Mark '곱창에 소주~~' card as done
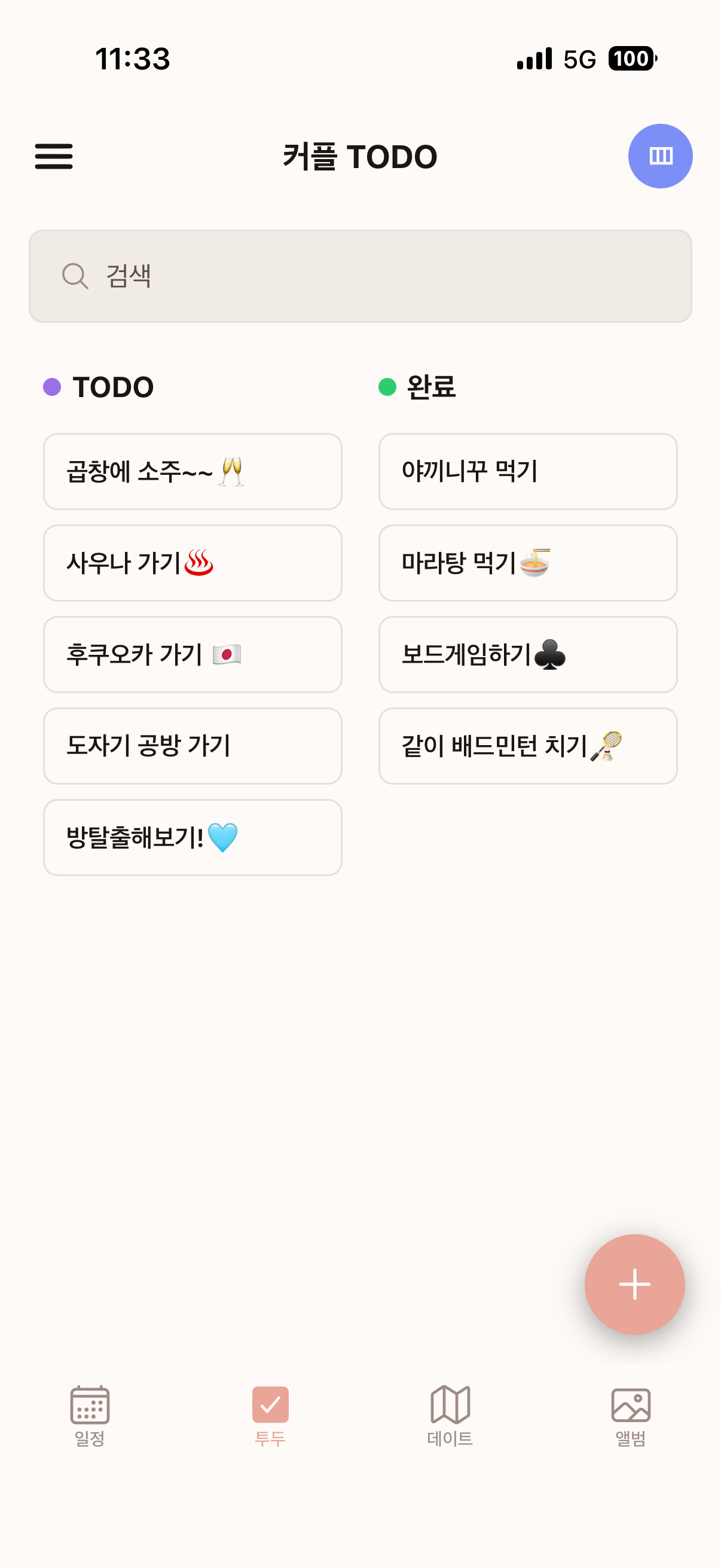Image resolution: width=721 pixels, height=1568 pixels. (x=193, y=471)
